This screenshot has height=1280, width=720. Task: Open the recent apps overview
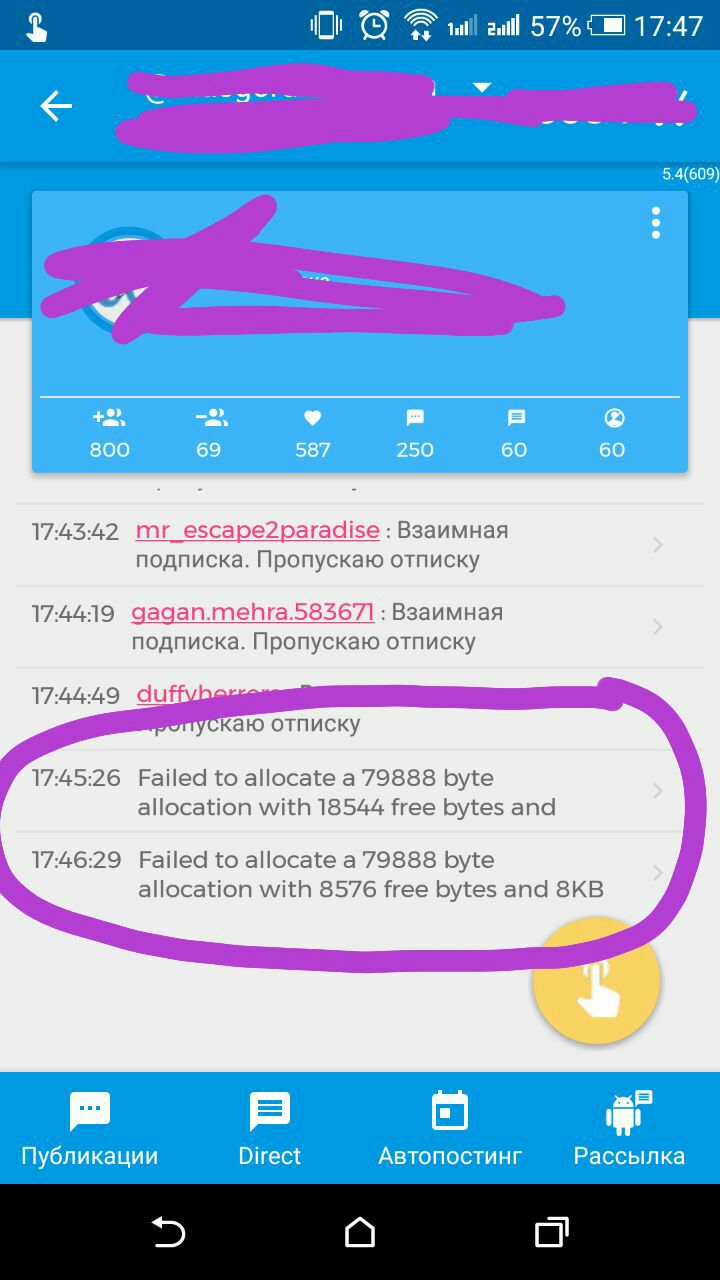[551, 1232]
